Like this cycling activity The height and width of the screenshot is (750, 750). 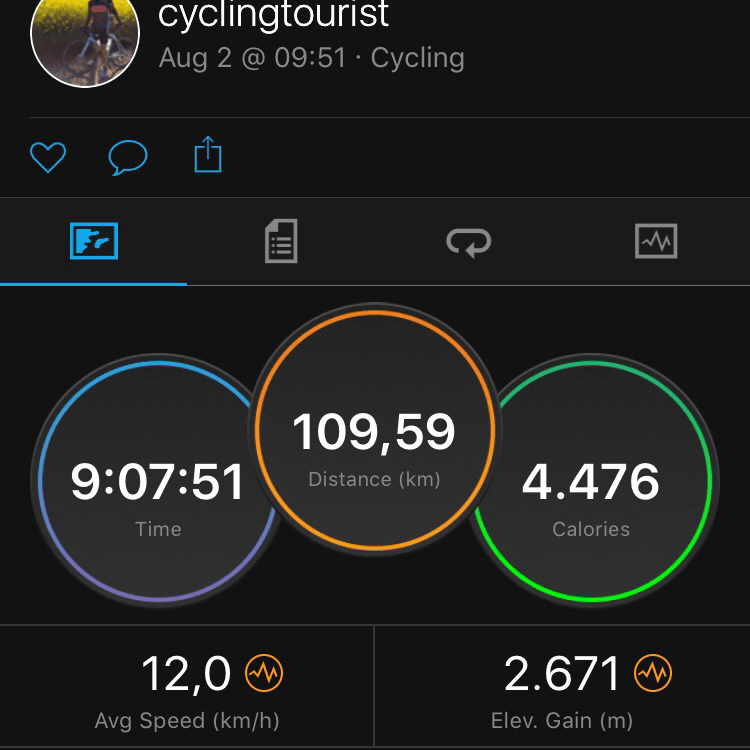pyautogui.click(x=47, y=157)
